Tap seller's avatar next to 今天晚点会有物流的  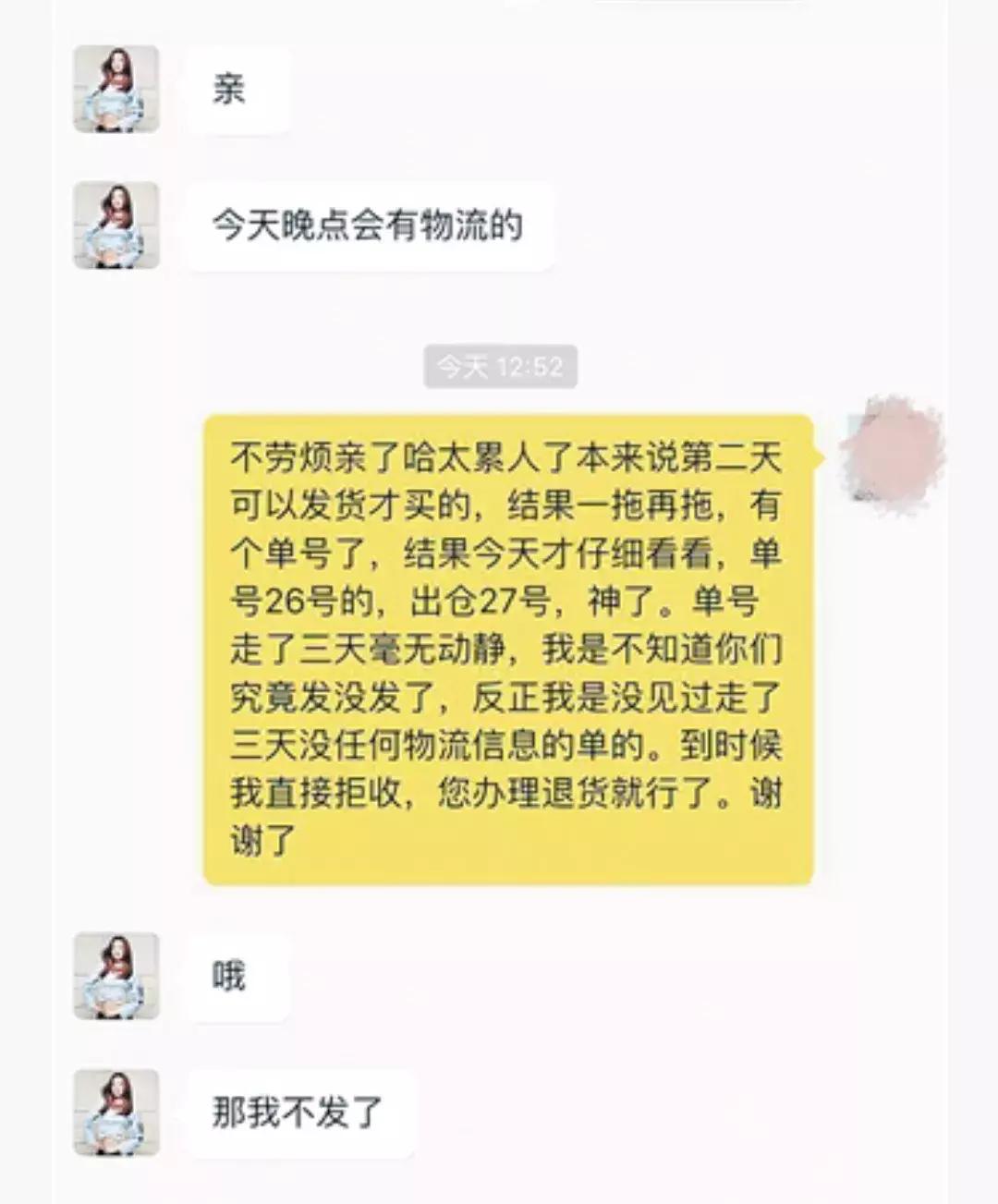tap(116, 225)
